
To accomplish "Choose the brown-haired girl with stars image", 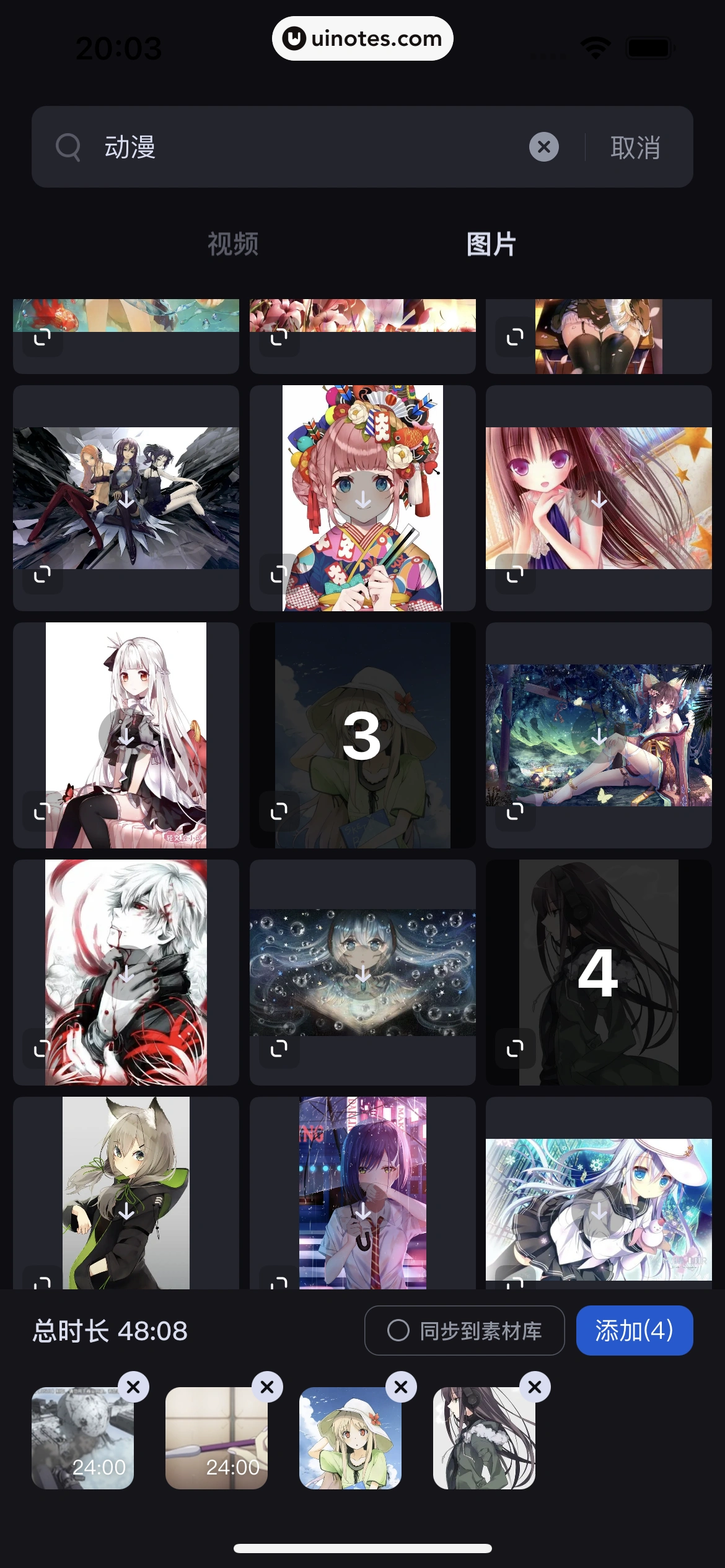I will 599,499.
